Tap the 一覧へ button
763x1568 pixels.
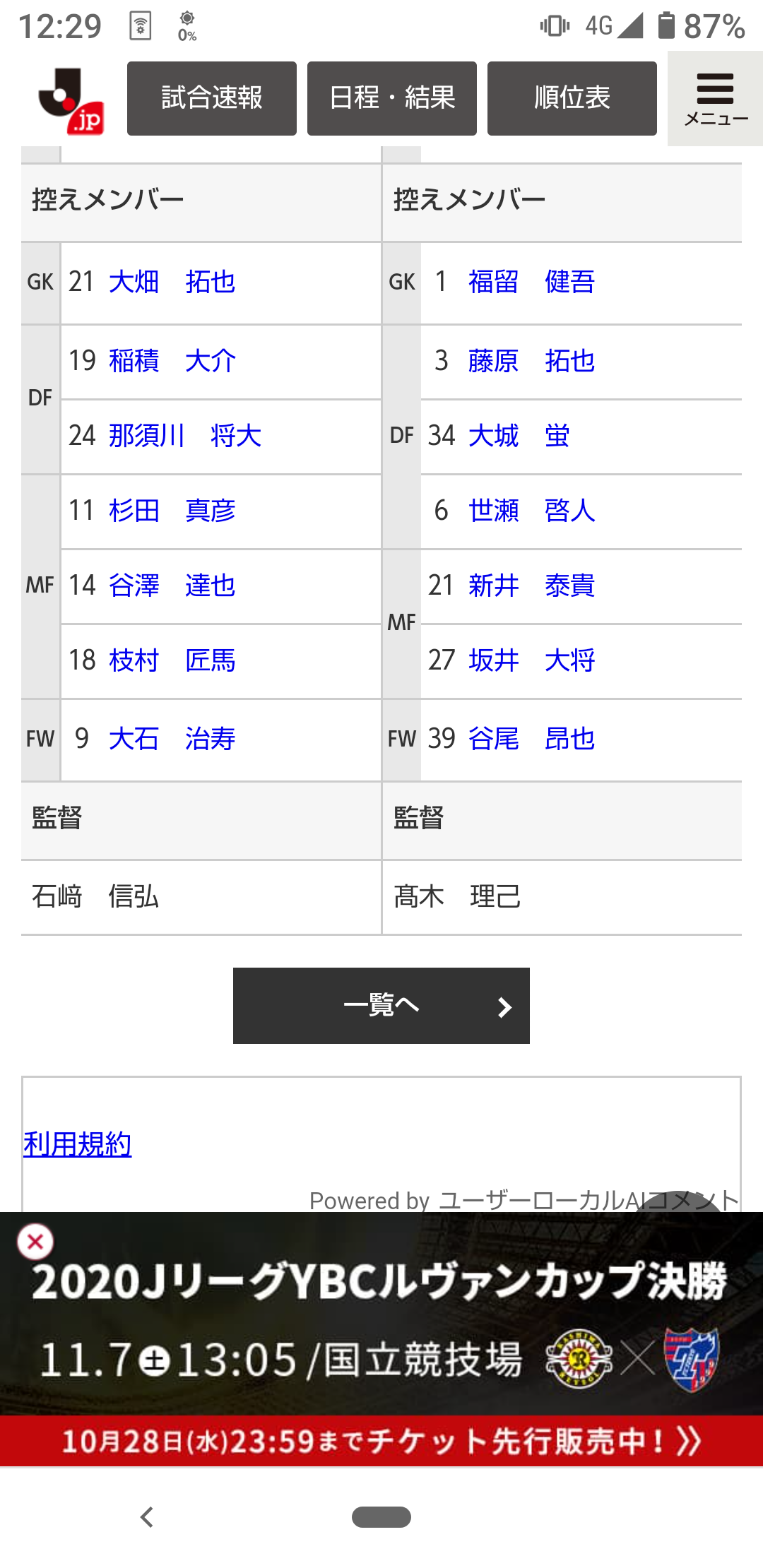pos(381,1005)
